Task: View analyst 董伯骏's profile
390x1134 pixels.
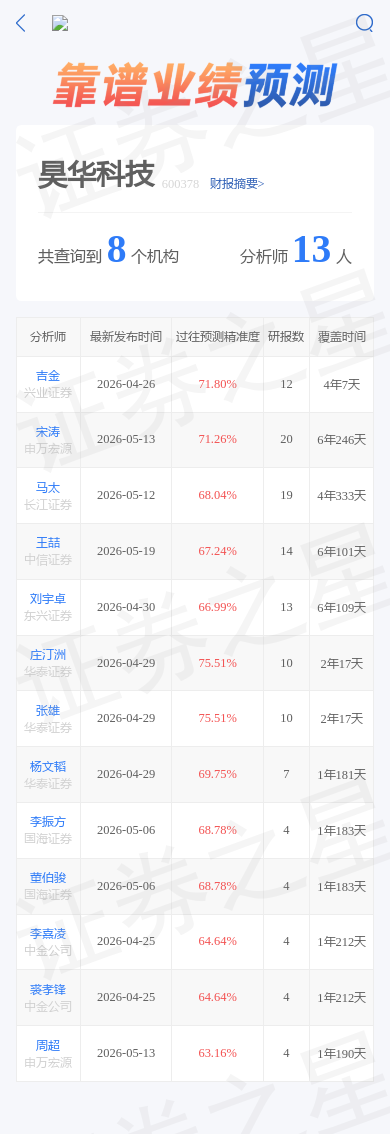Action: click(48, 877)
